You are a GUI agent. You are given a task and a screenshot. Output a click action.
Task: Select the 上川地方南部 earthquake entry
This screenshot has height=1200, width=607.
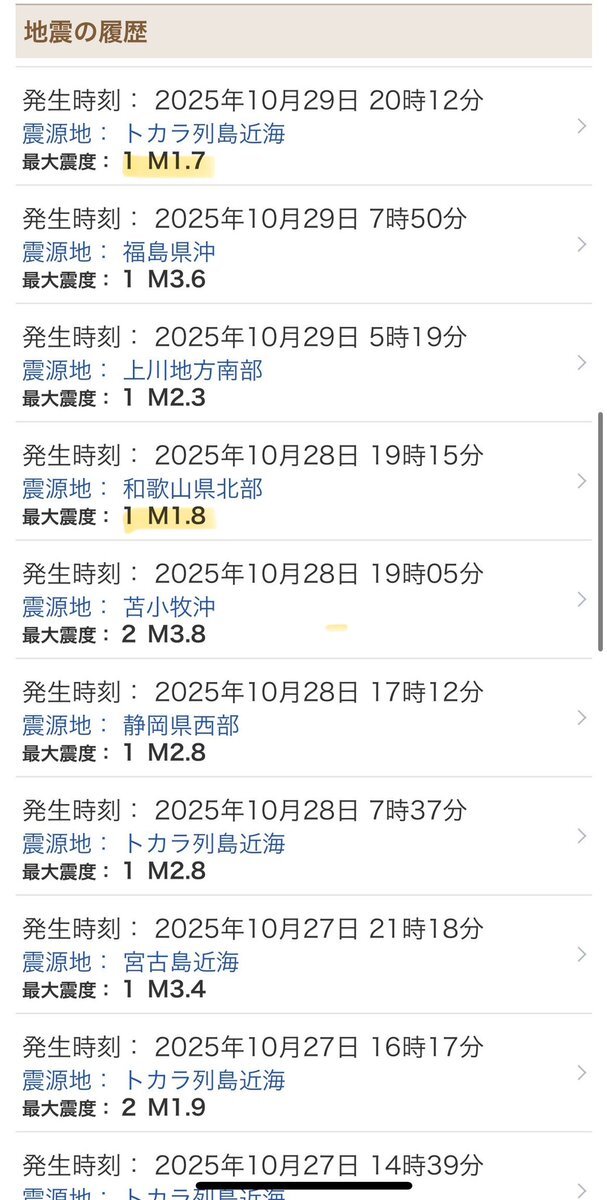tap(300, 363)
